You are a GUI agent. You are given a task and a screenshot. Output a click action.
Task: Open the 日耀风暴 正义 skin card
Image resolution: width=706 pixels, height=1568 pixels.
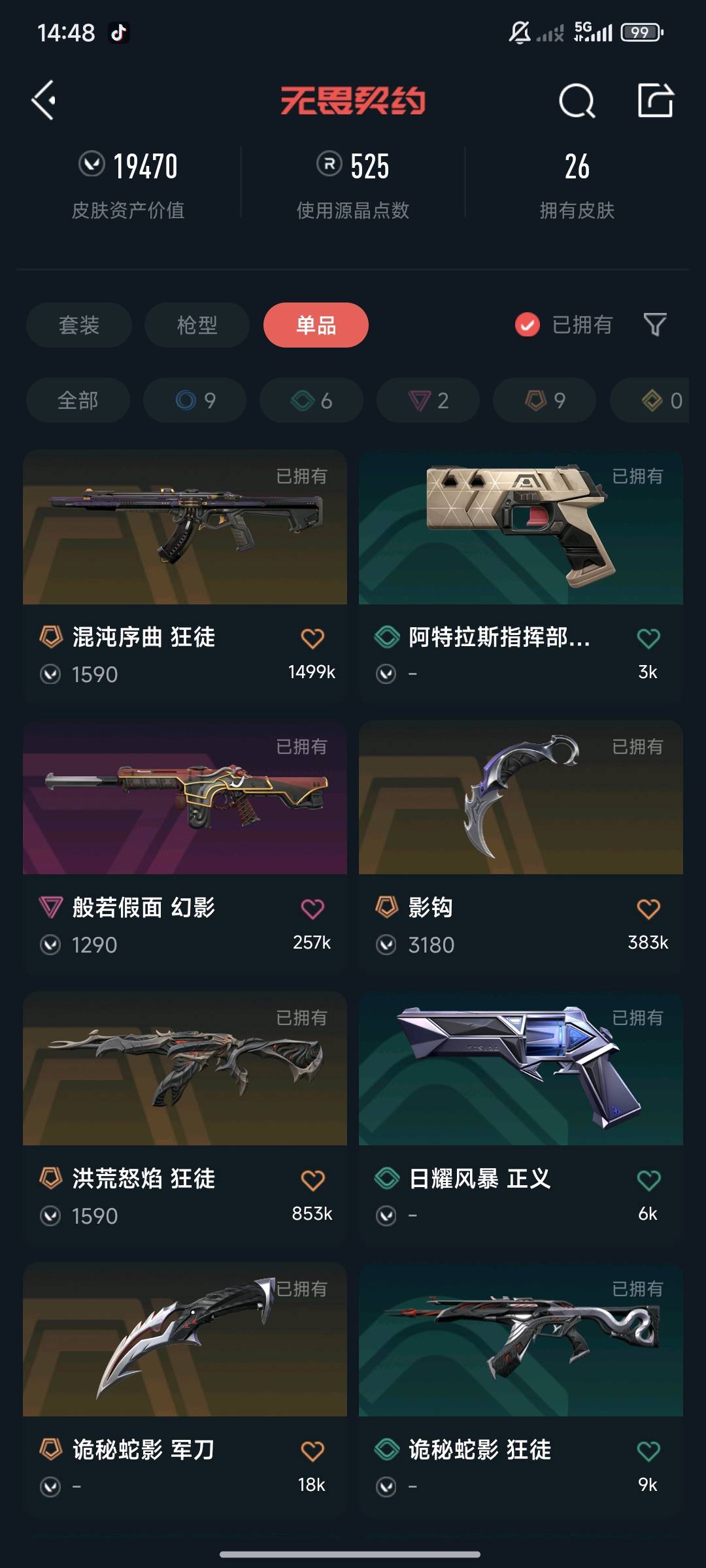(521, 1069)
